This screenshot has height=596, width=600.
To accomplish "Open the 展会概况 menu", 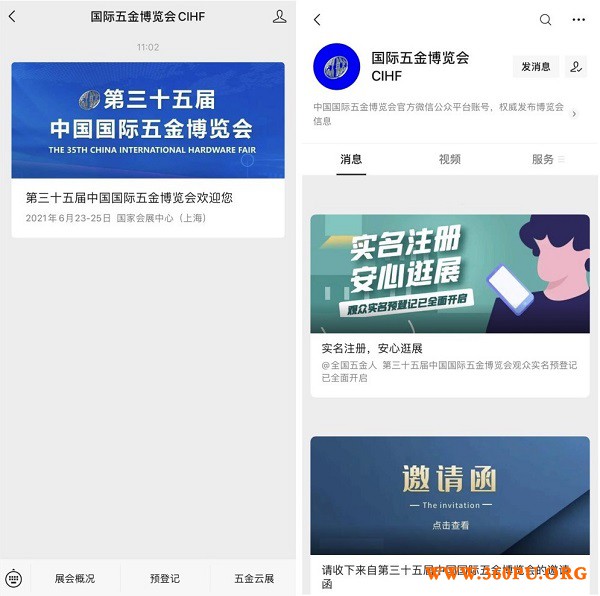I will 74,578.
